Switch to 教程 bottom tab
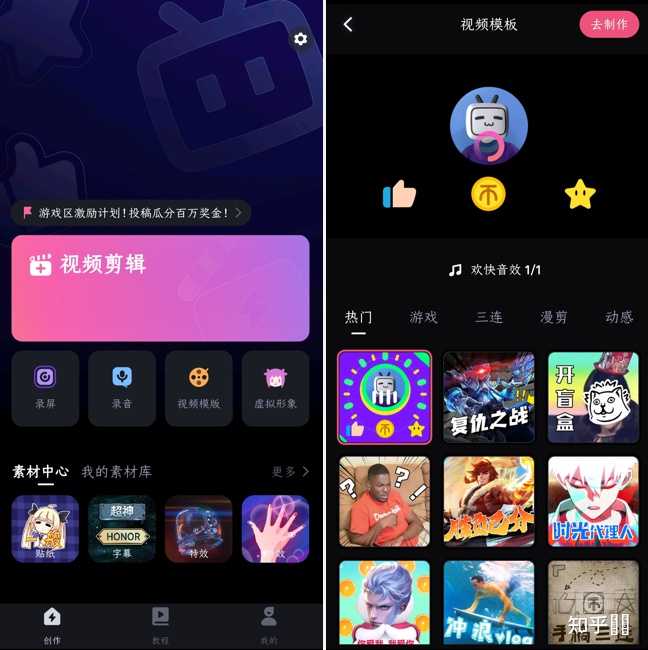648x650 pixels. (160, 624)
